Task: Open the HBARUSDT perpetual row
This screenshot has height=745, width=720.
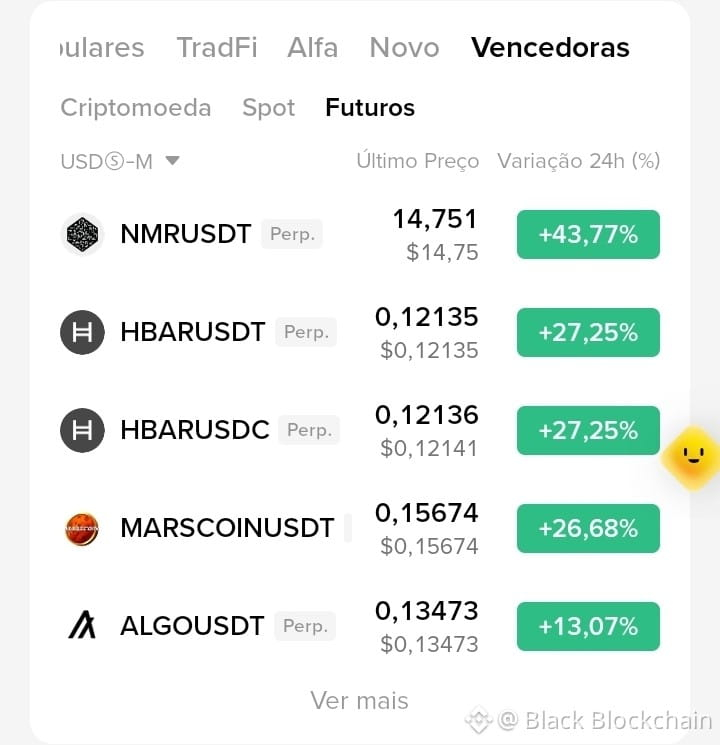Action: (360, 332)
